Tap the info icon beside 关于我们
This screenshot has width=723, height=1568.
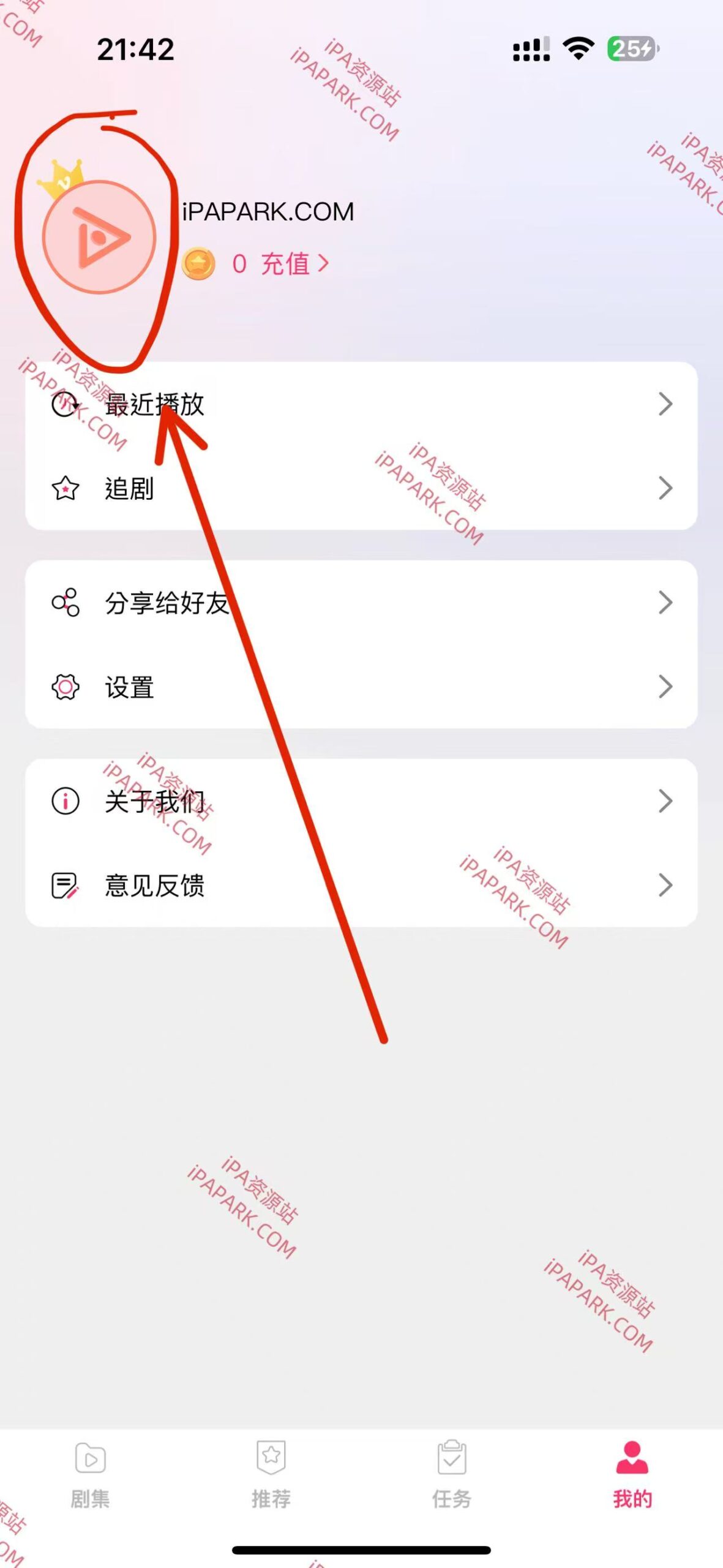(x=67, y=799)
